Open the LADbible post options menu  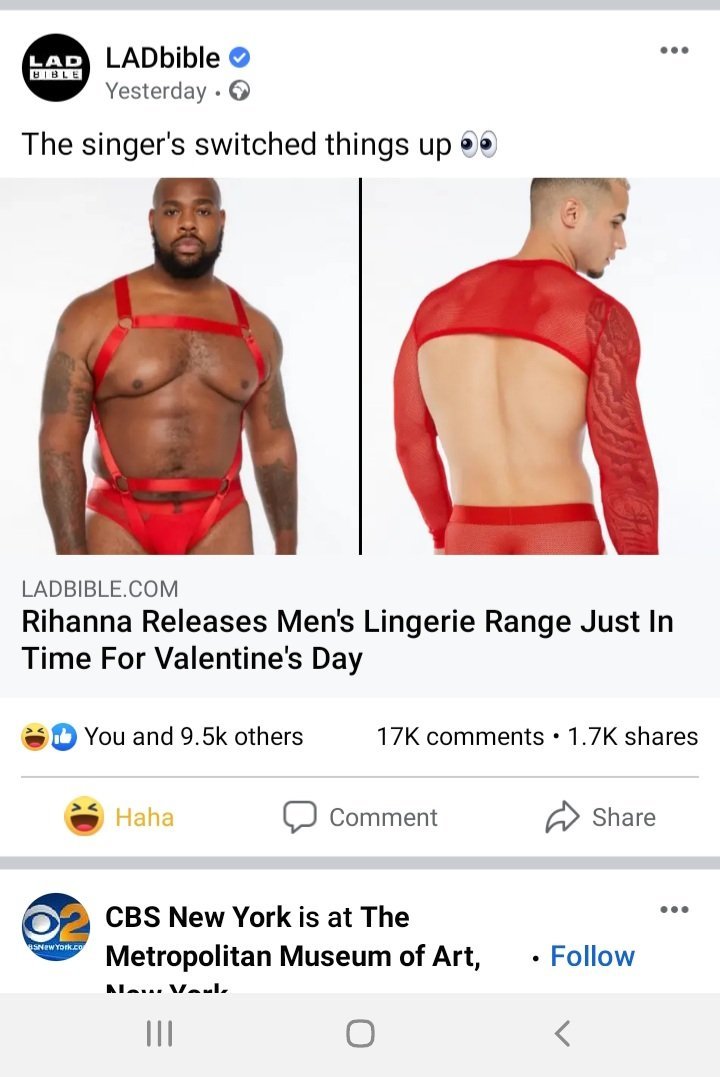click(x=674, y=50)
